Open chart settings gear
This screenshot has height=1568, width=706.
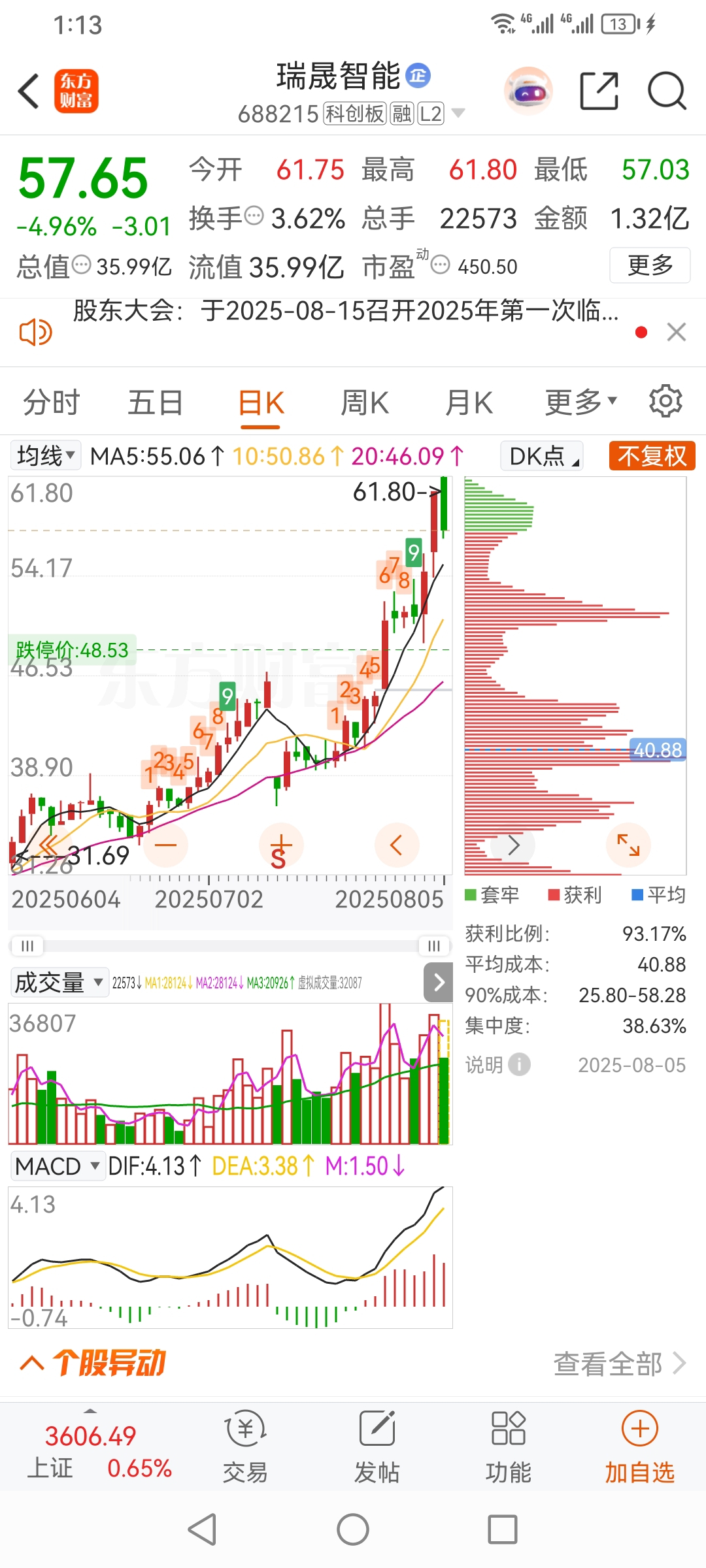pyautogui.click(x=666, y=401)
